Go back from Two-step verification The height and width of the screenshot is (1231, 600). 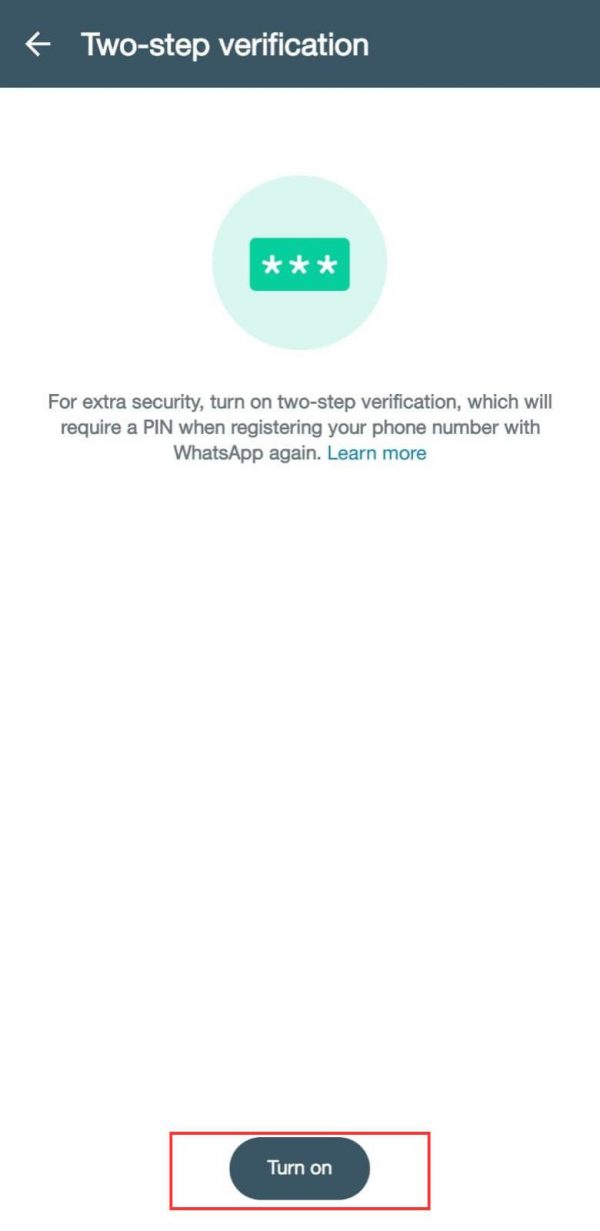point(38,44)
